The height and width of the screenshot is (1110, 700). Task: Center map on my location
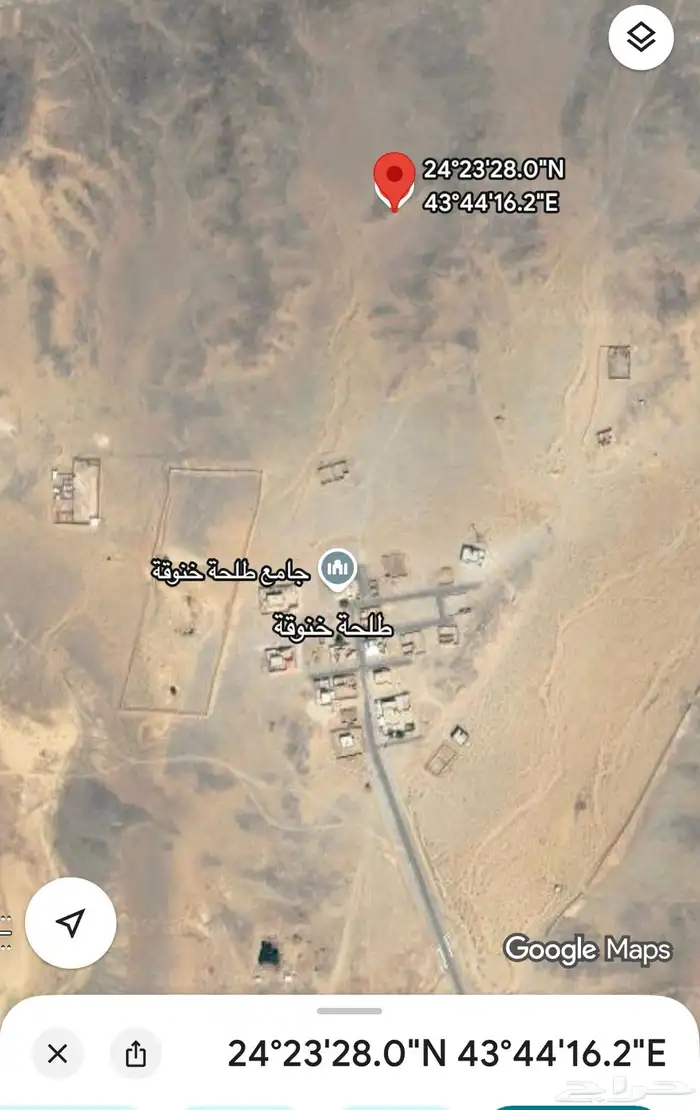tap(70, 924)
